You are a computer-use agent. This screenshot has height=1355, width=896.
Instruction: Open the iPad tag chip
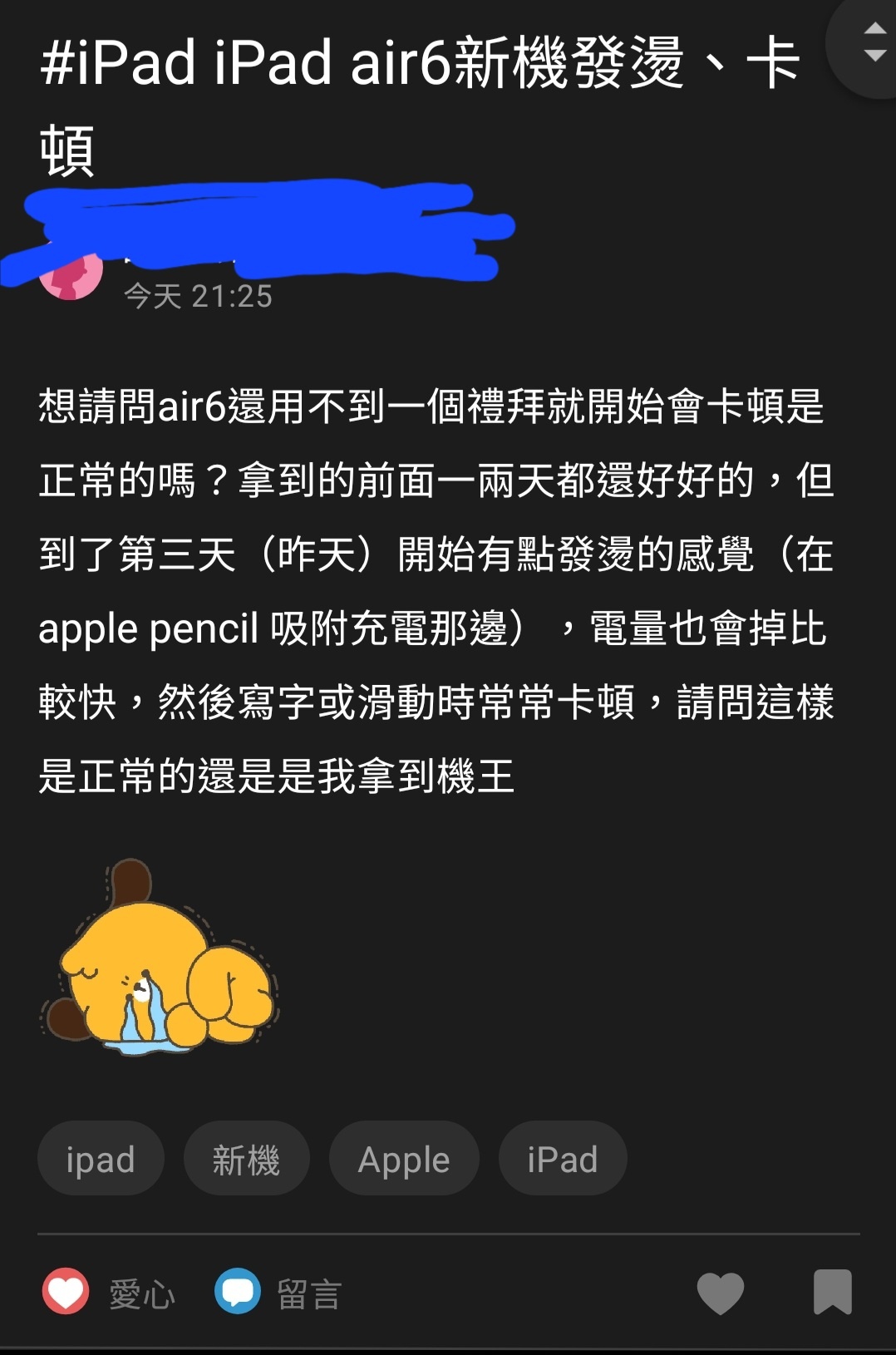pyautogui.click(x=562, y=1159)
